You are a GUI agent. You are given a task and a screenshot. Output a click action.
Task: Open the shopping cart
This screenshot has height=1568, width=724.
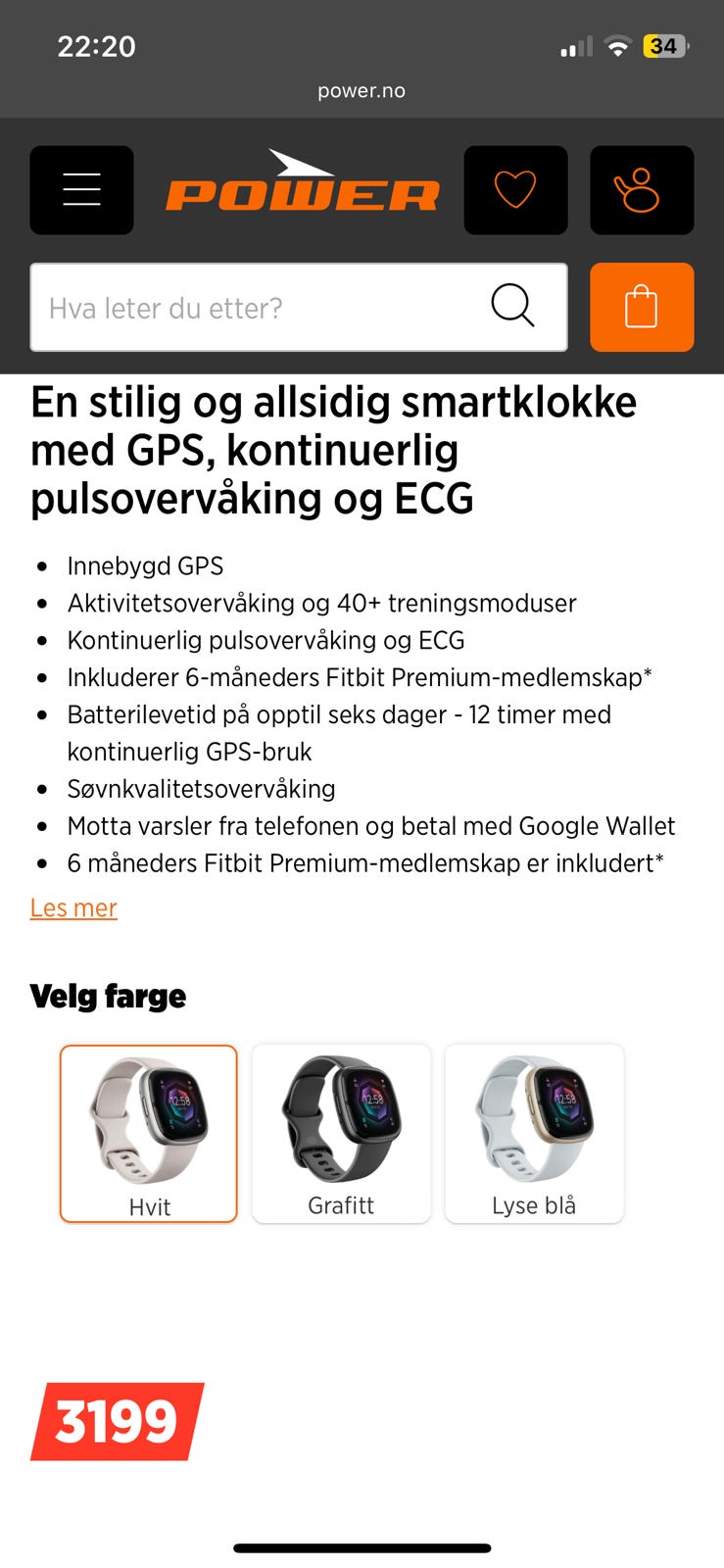[x=642, y=307]
